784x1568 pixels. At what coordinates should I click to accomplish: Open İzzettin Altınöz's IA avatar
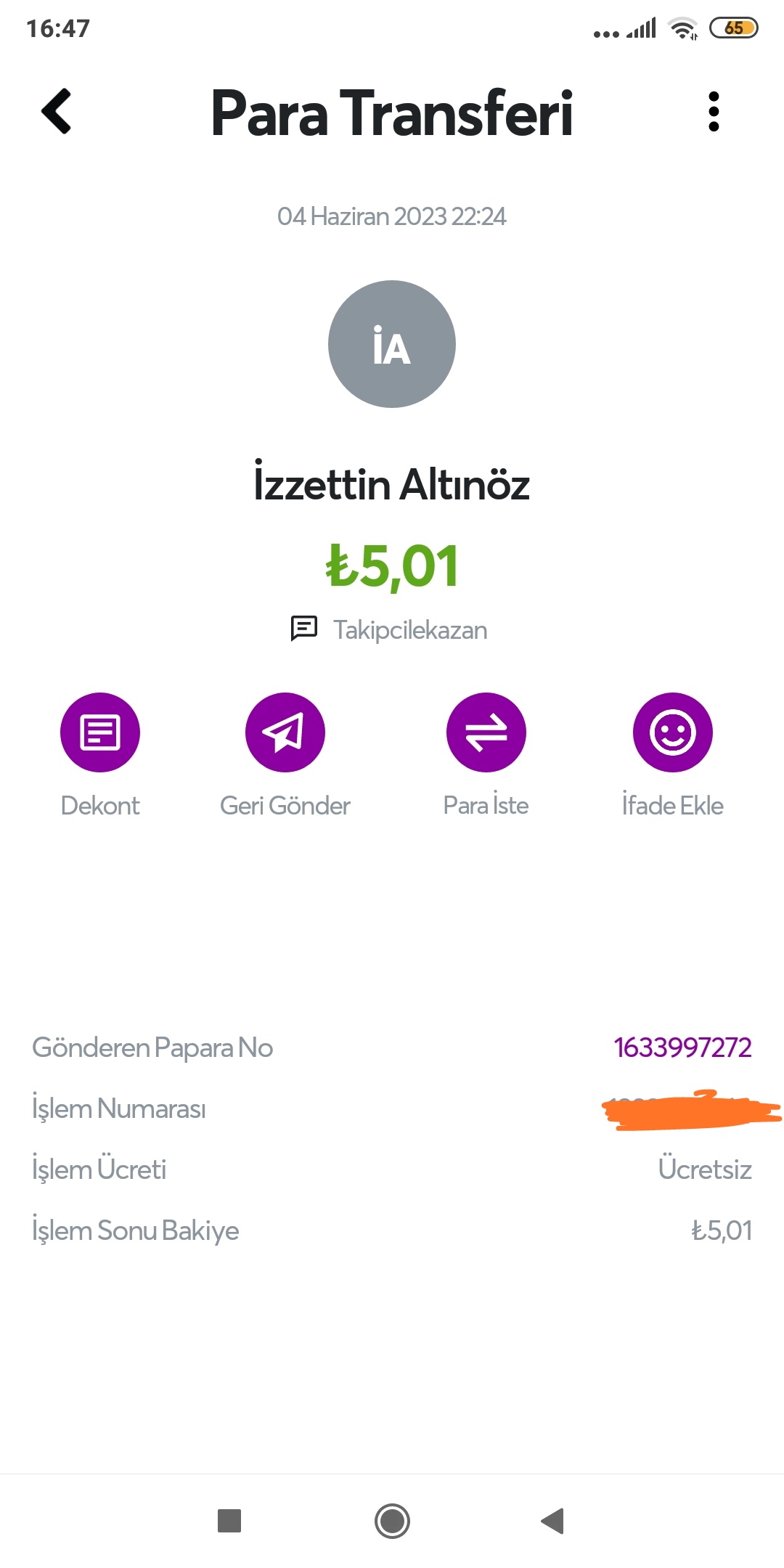pyautogui.click(x=392, y=344)
